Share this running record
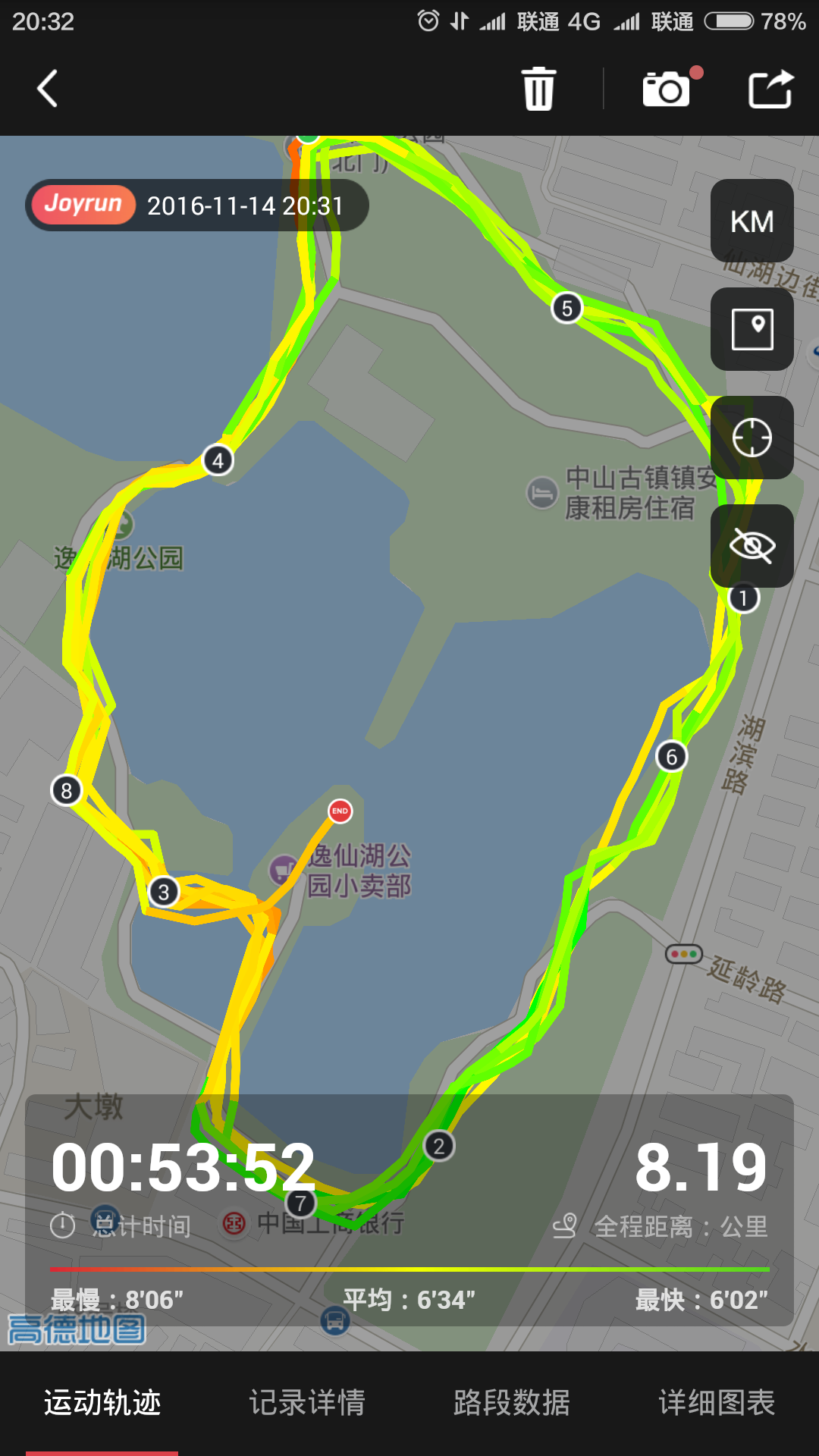The image size is (819, 1456). pyautogui.click(x=770, y=89)
